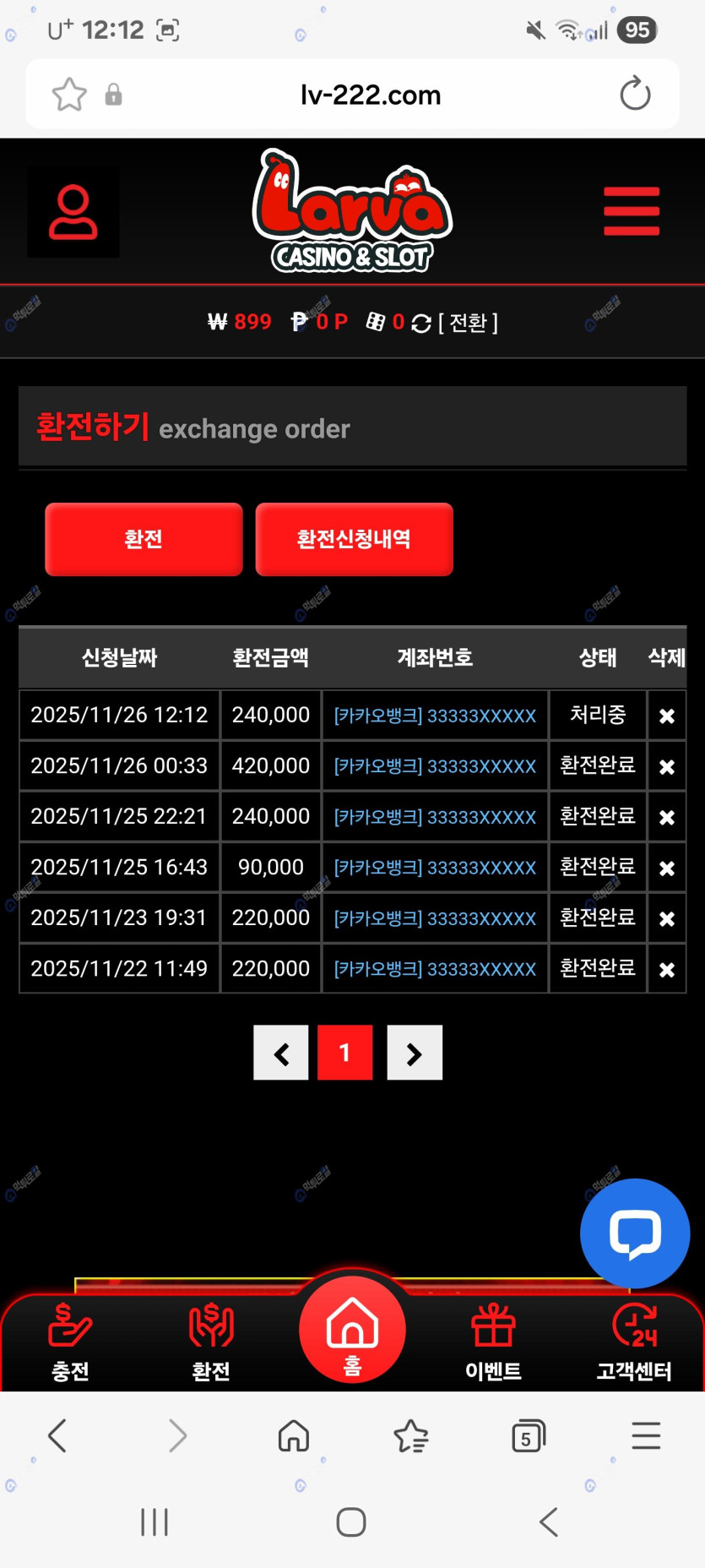This screenshot has width=705, height=1568.
Task: Select page 1 in pagination
Action: [x=344, y=1053]
